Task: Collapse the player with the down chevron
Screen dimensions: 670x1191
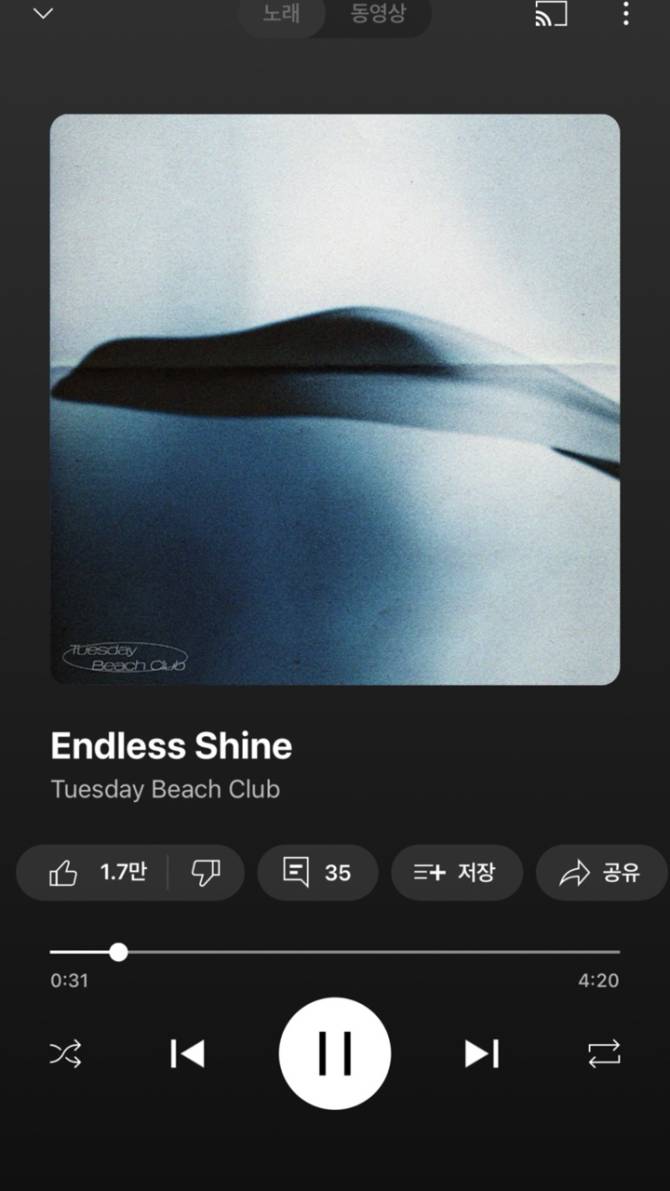Action: (43, 14)
